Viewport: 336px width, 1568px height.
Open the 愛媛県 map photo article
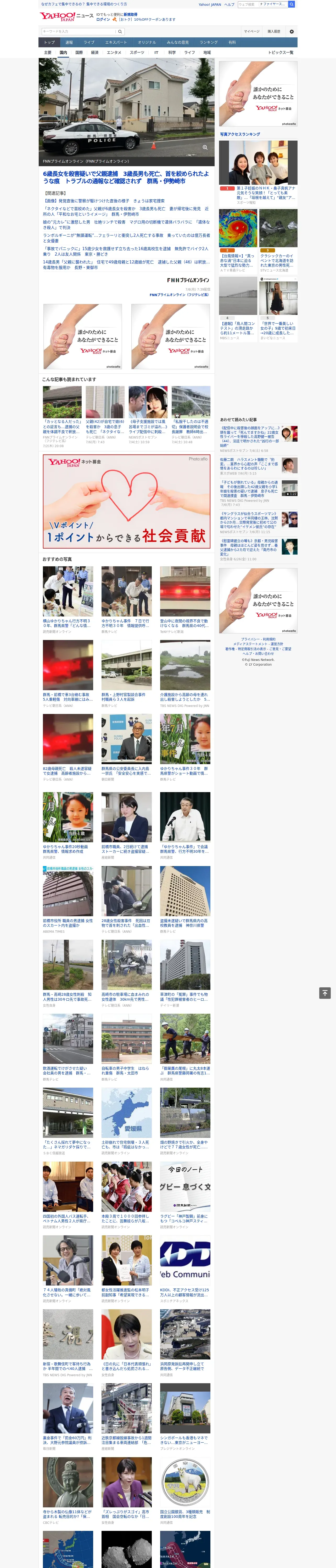[126, 1113]
